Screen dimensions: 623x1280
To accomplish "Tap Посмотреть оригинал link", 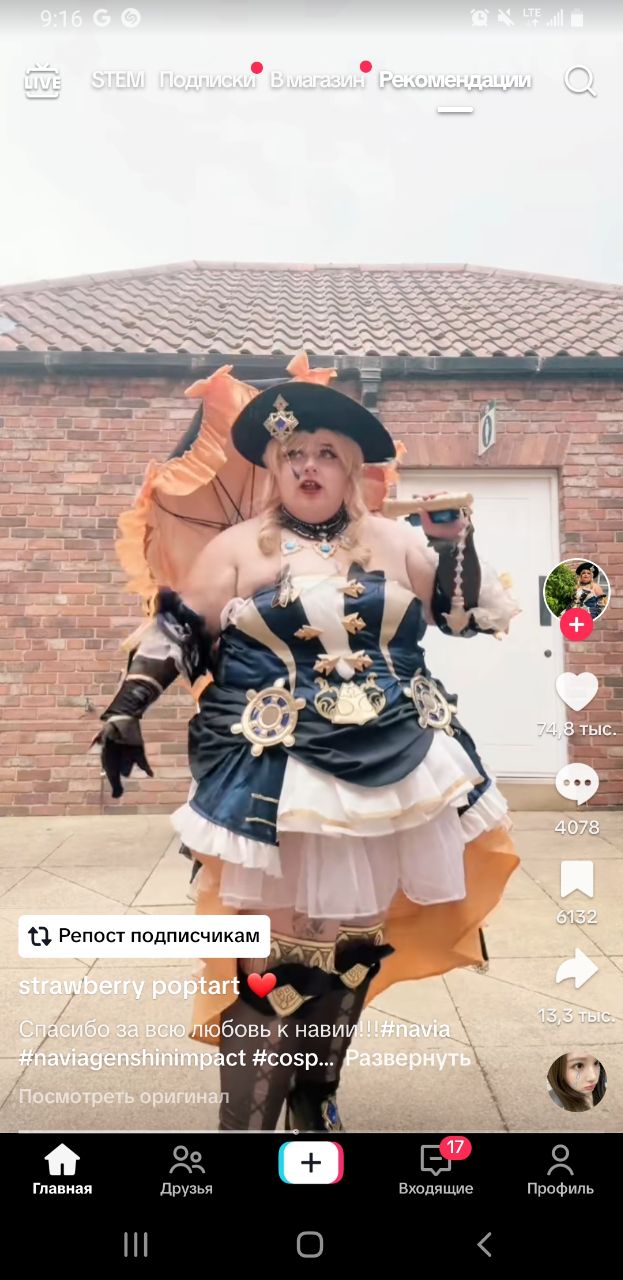I will coord(124,1096).
